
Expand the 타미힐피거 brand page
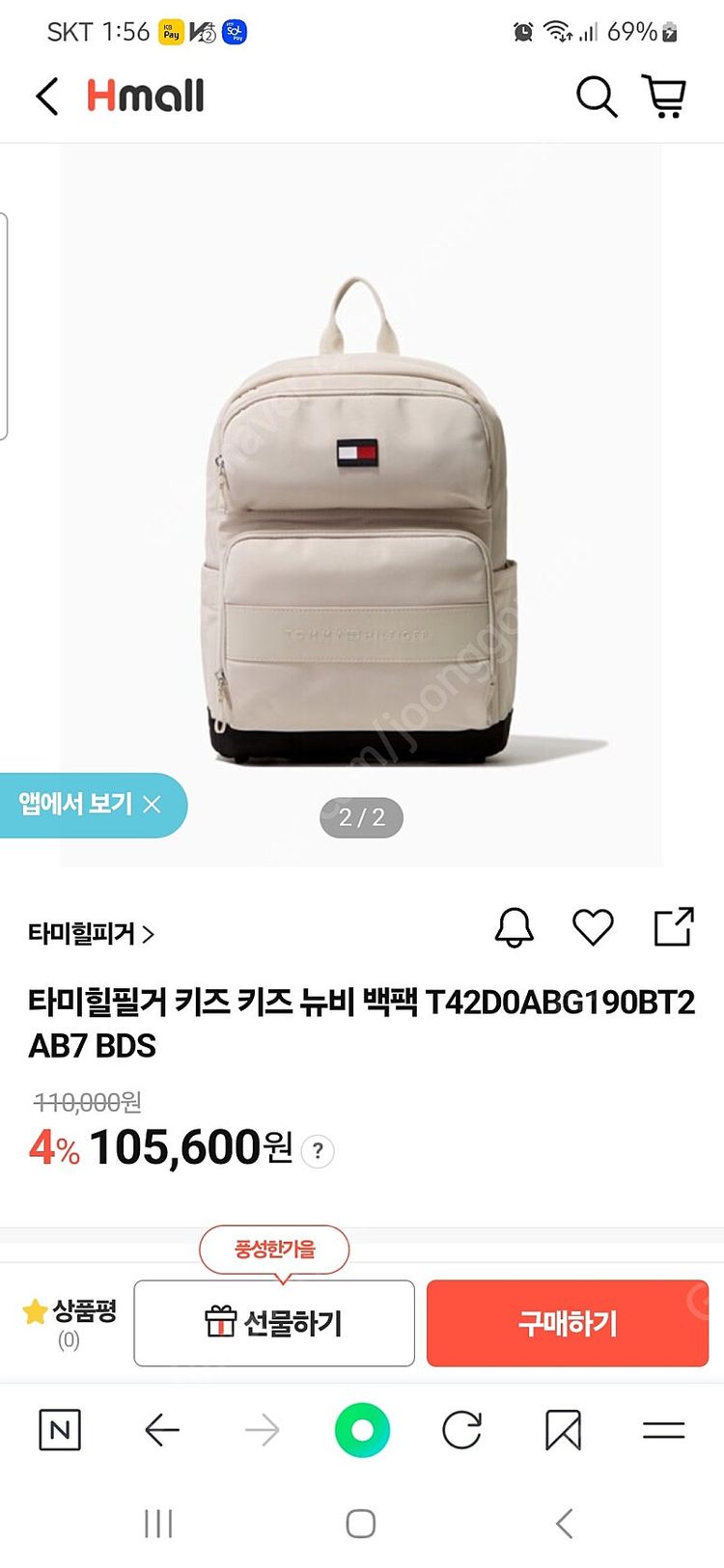(x=87, y=934)
